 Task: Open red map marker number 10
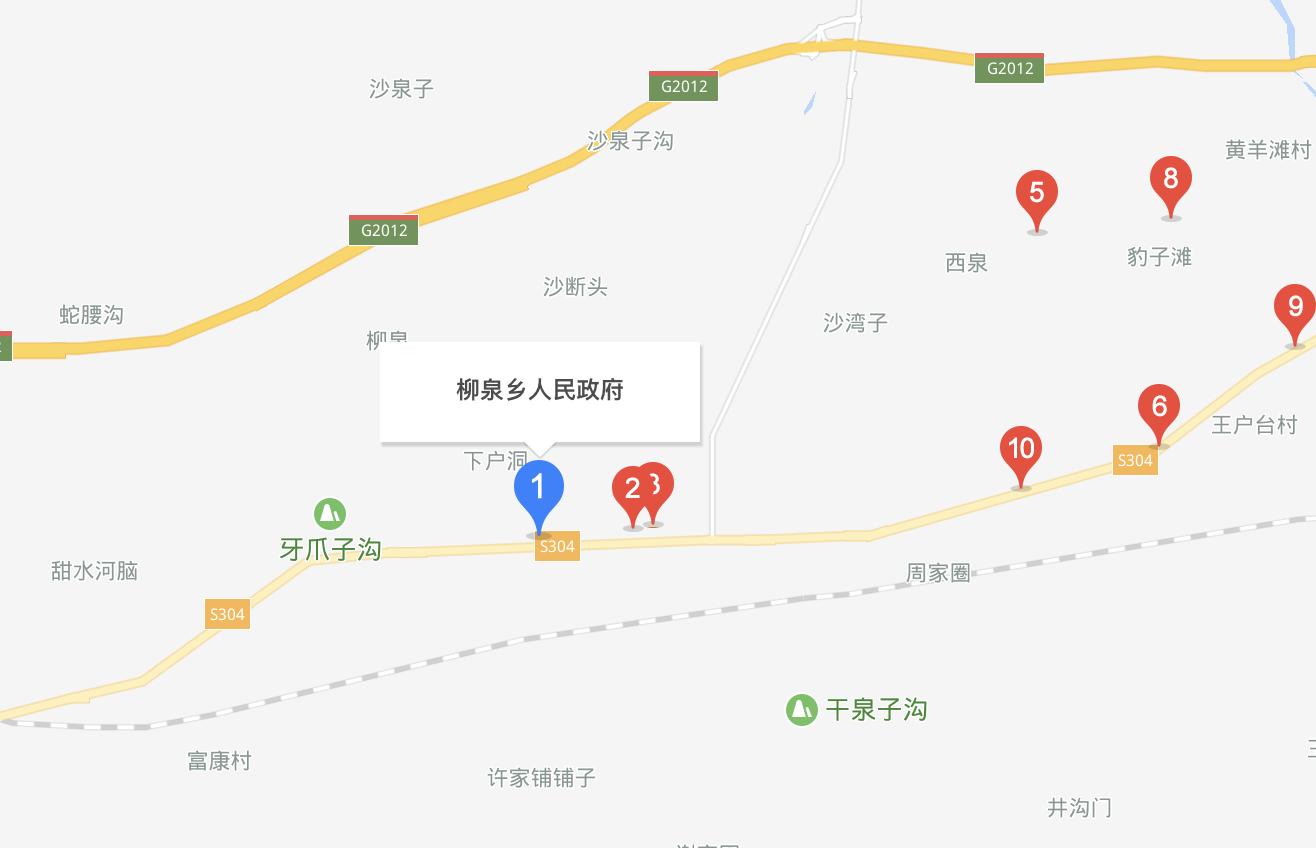(1021, 449)
